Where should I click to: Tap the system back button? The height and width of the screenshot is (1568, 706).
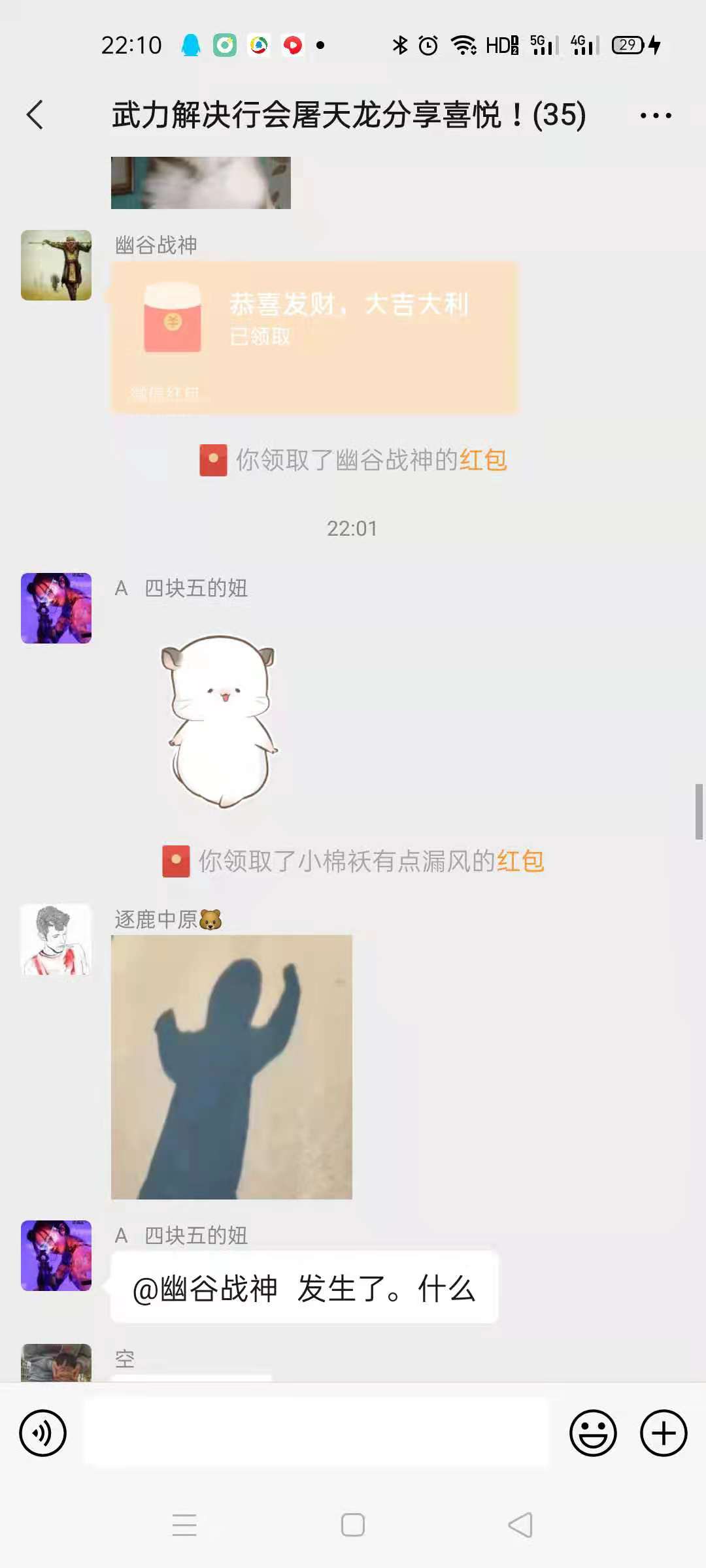(520, 1526)
